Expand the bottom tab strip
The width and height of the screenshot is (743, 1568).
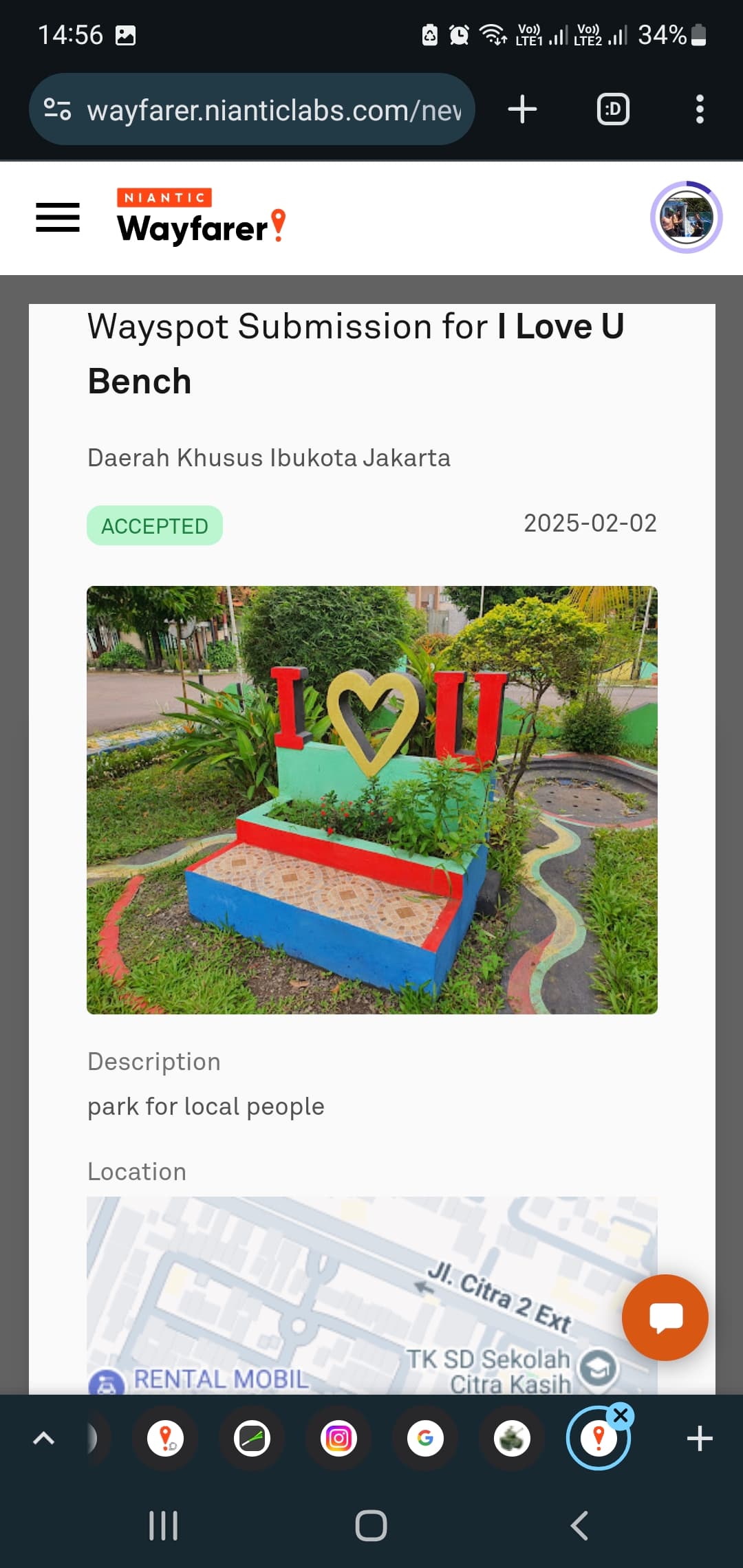(44, 1438)
